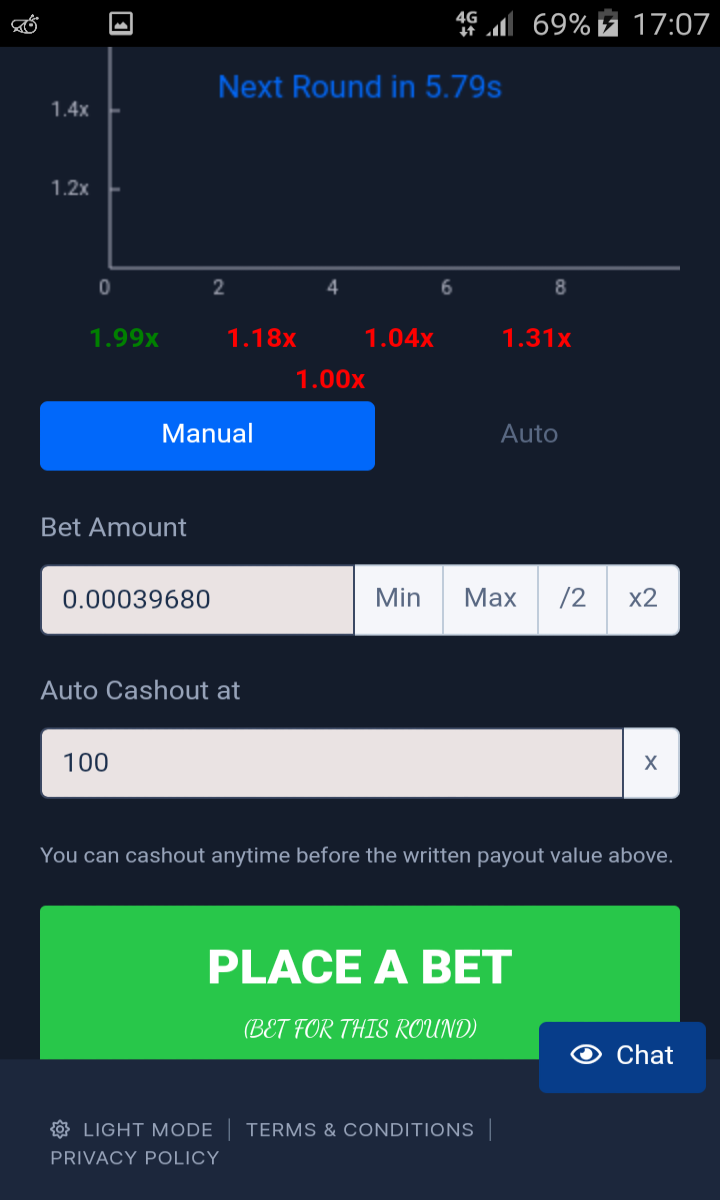720x1200 pixels.
Task: Open Terms & Conditions
Action: 360,1130
